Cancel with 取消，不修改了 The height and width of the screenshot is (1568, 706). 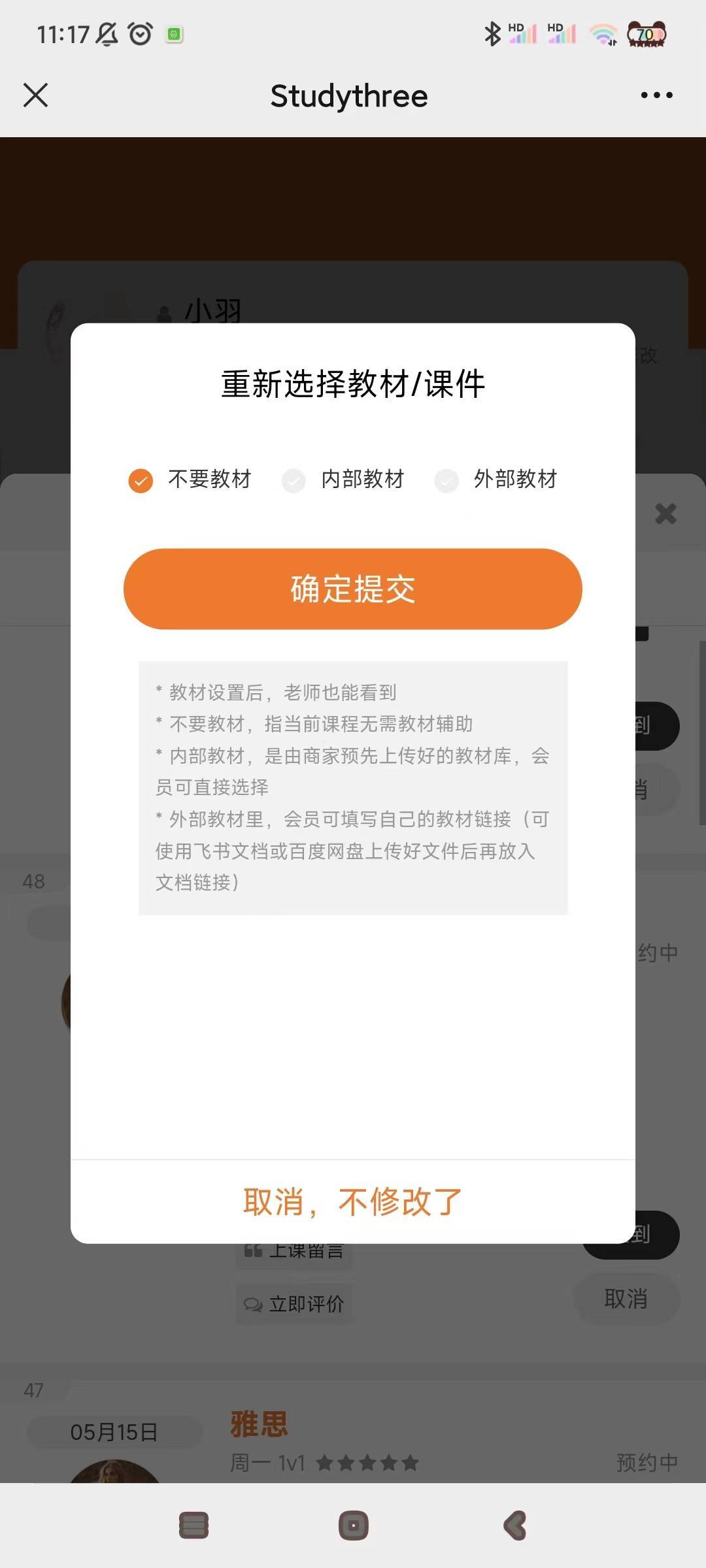pos(352,1202)
